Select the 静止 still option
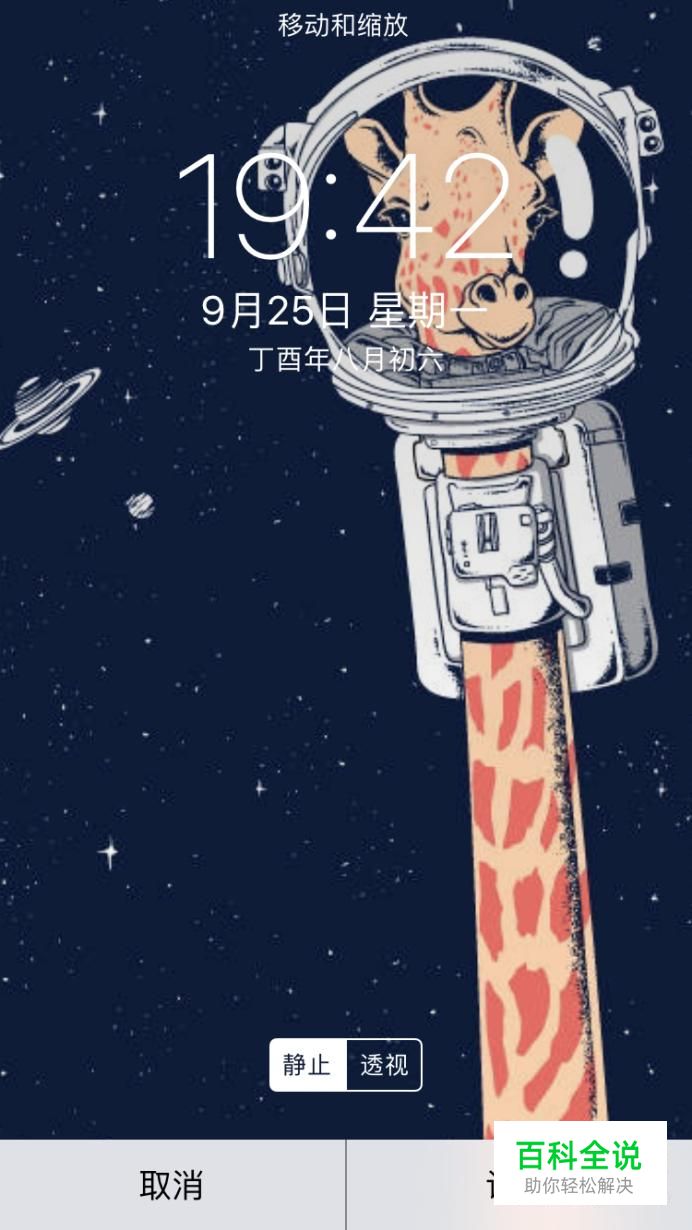This screenshot has width=692, height=1230. [307, 1065]
